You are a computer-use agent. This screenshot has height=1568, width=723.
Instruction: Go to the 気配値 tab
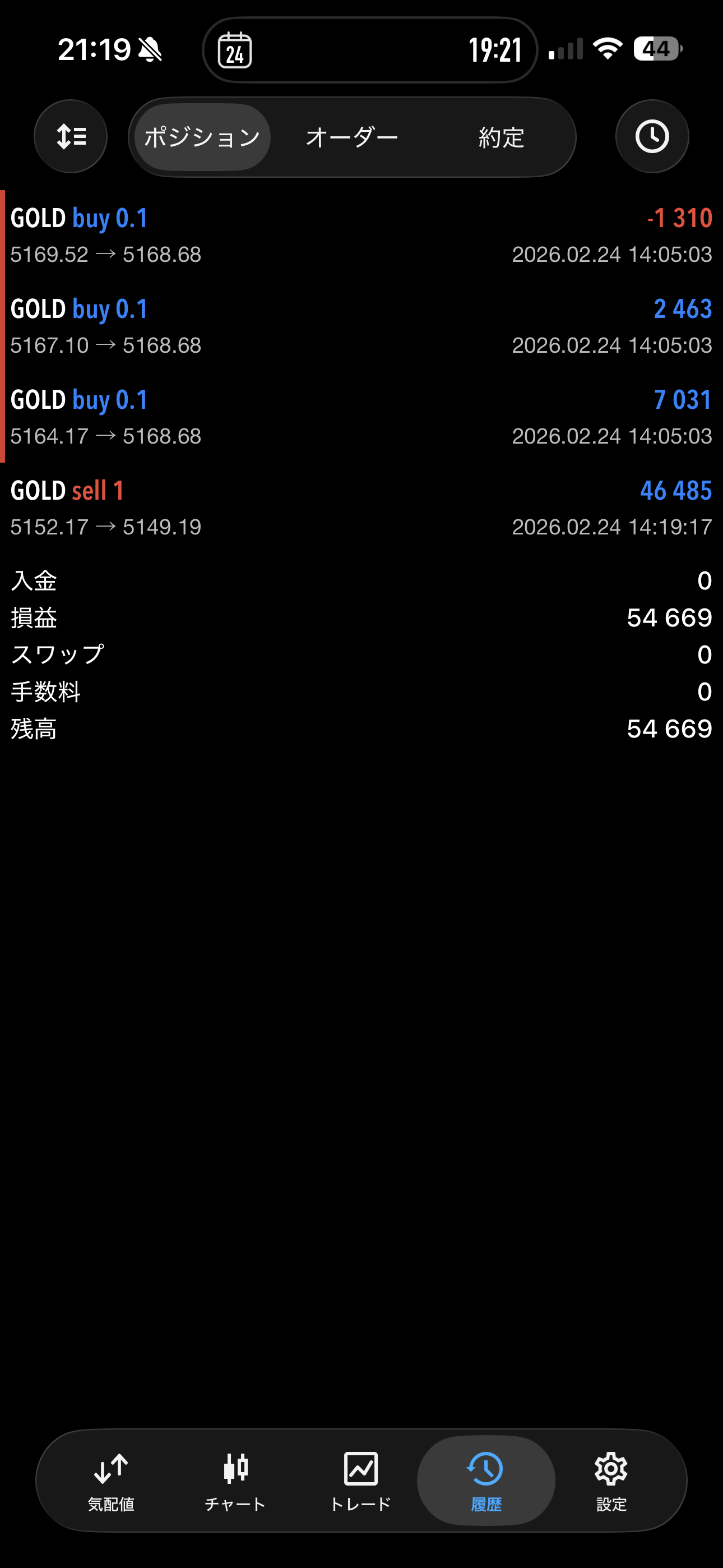(x=111, y=1481)
